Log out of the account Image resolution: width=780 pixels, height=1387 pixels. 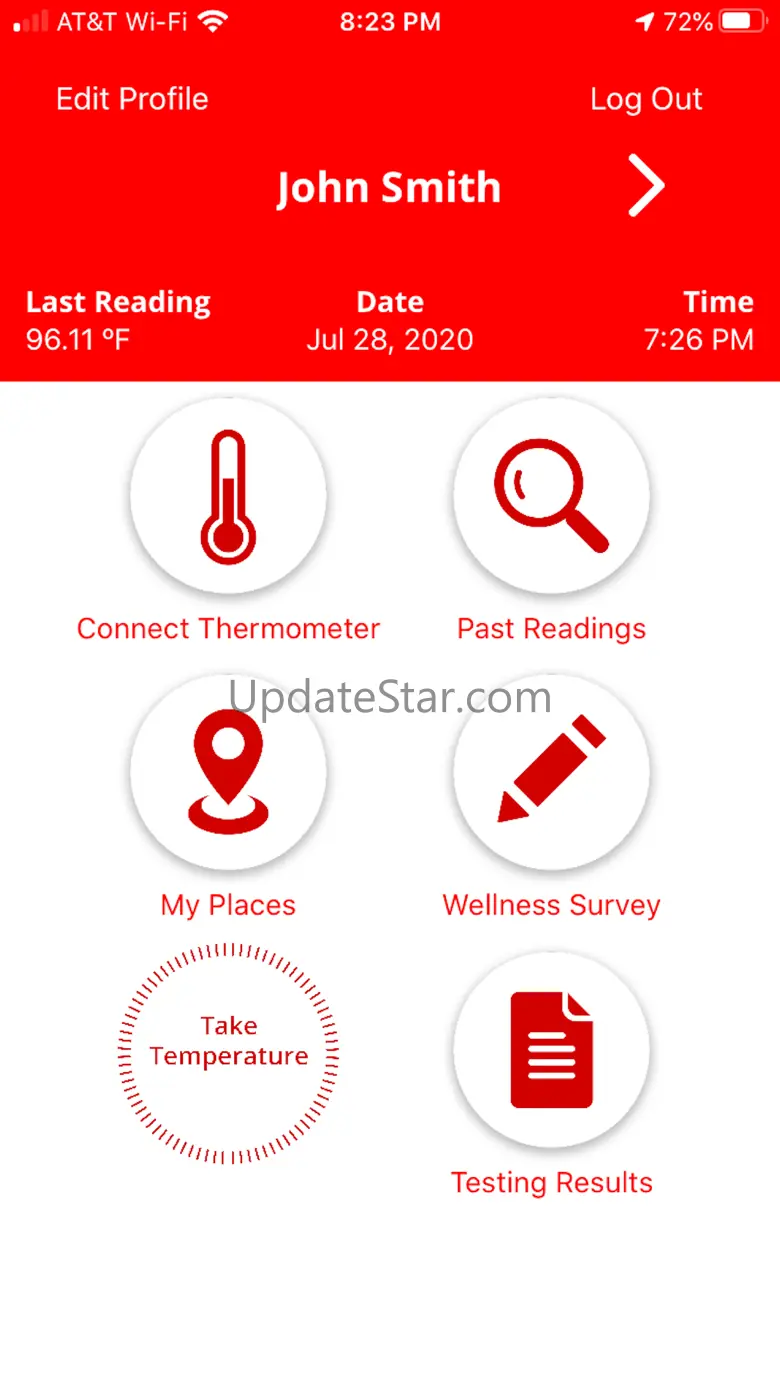coord(646,99)
